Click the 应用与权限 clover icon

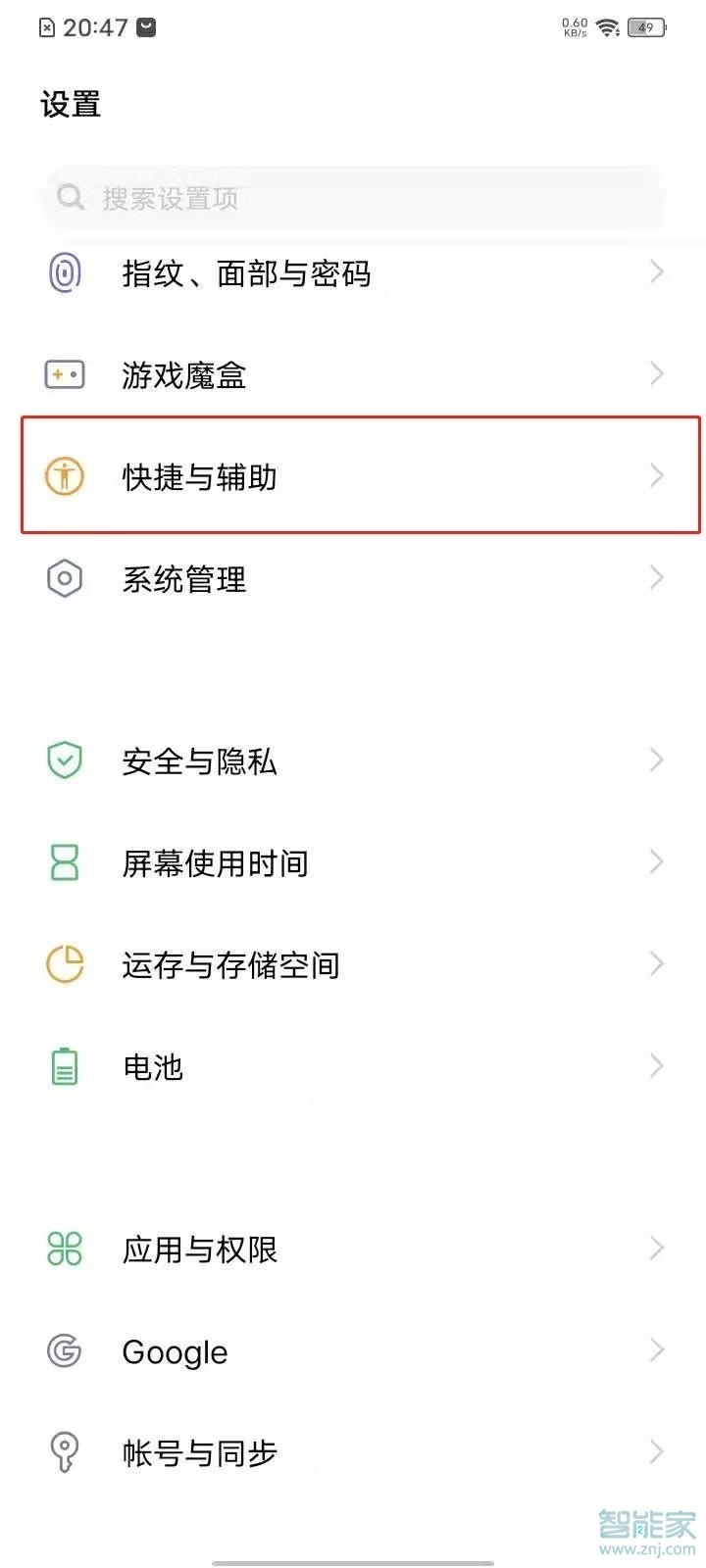point(64,1249)
